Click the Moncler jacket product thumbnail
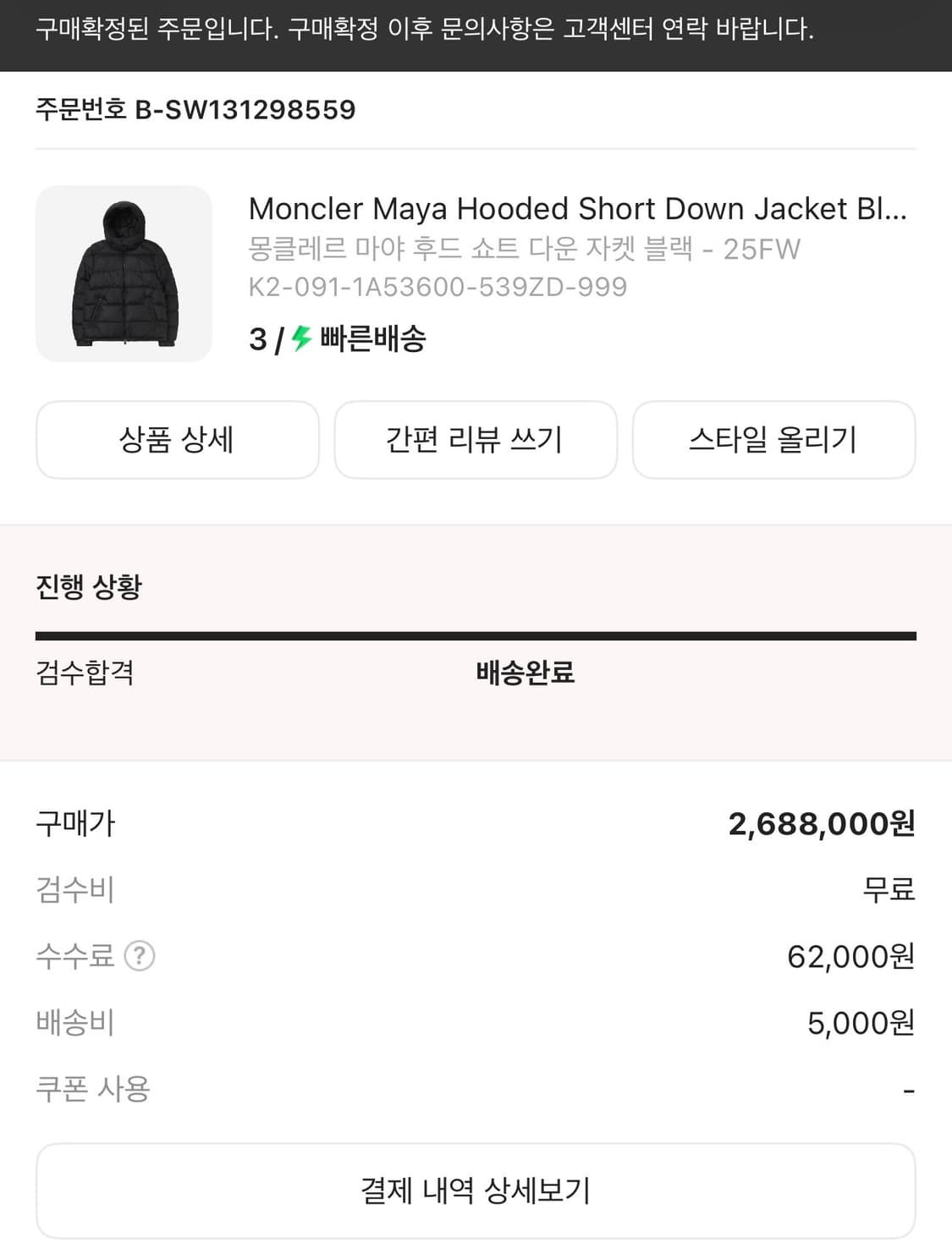 (124, 273)
